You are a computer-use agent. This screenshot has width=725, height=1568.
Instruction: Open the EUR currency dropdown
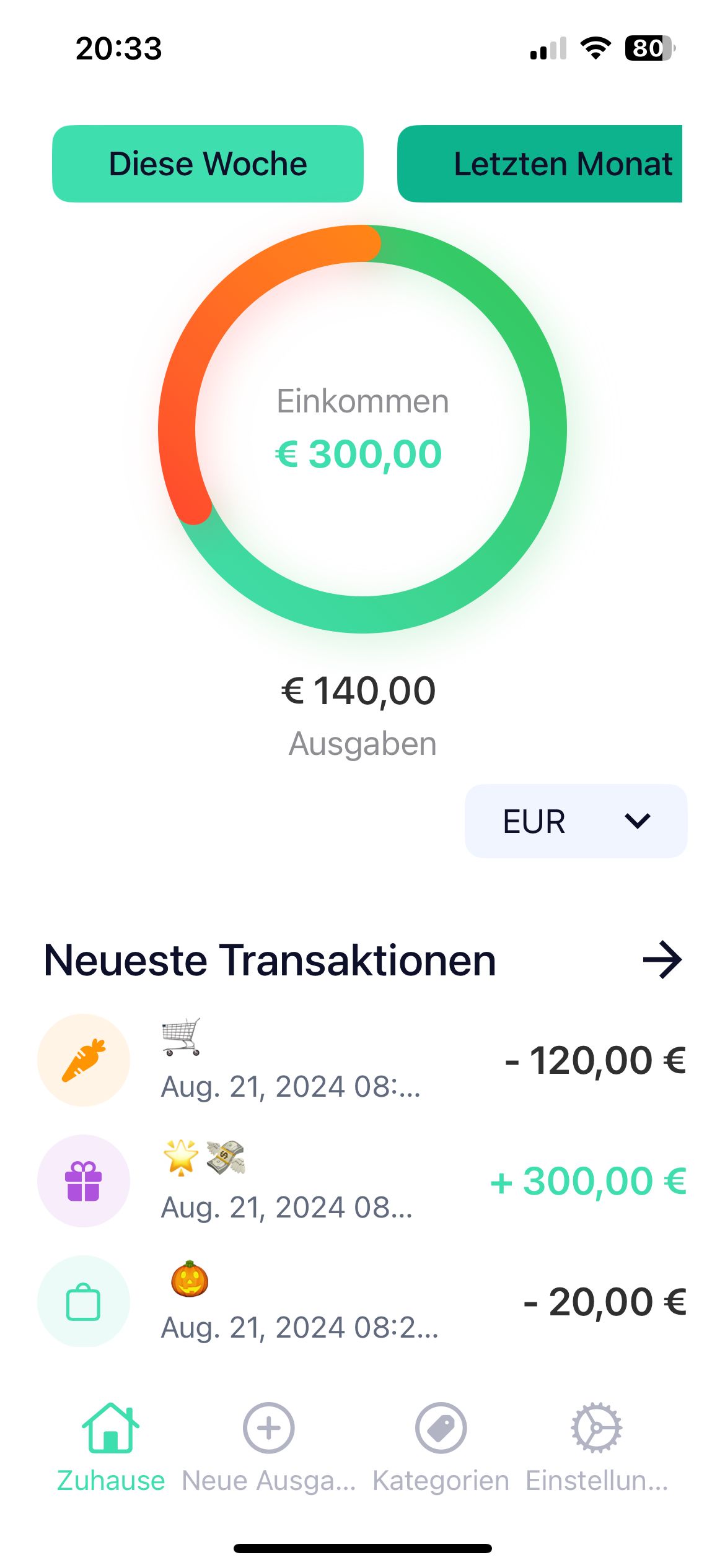(x=576, y=821)
